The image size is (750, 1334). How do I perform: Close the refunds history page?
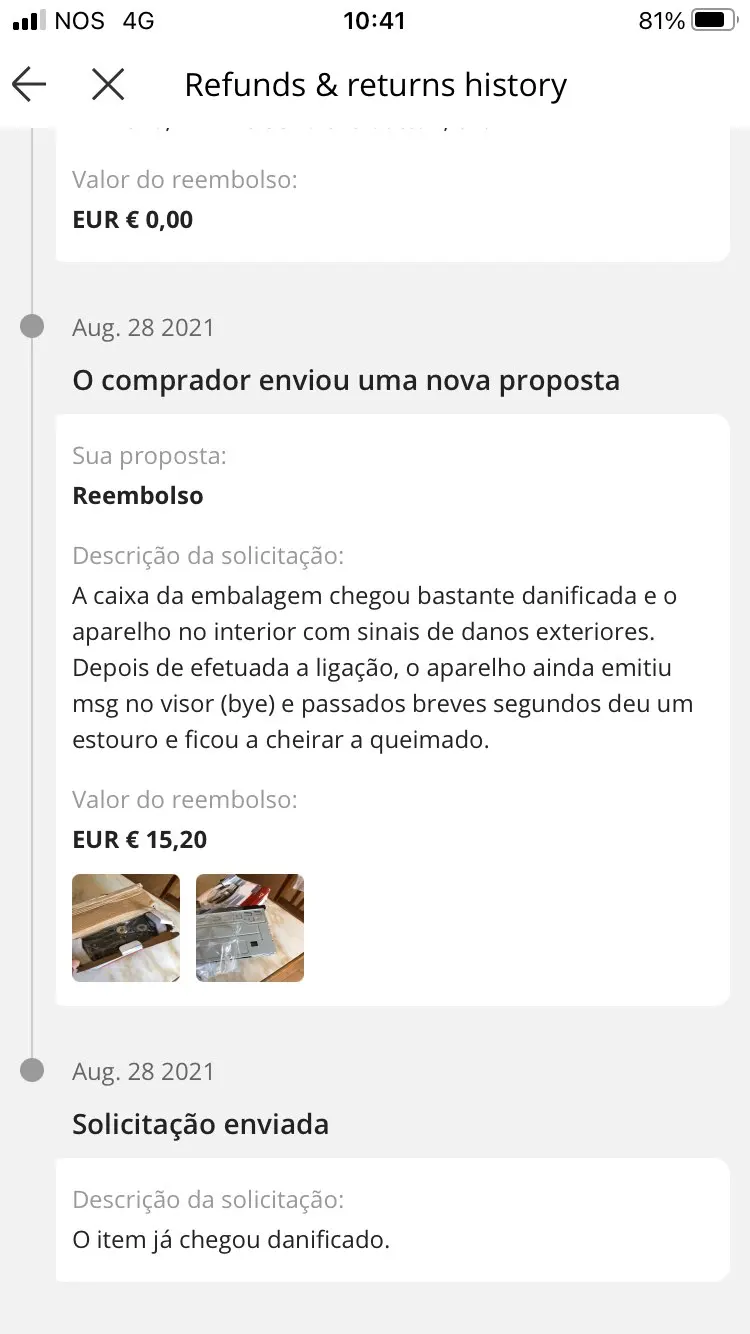click(108, 85)
